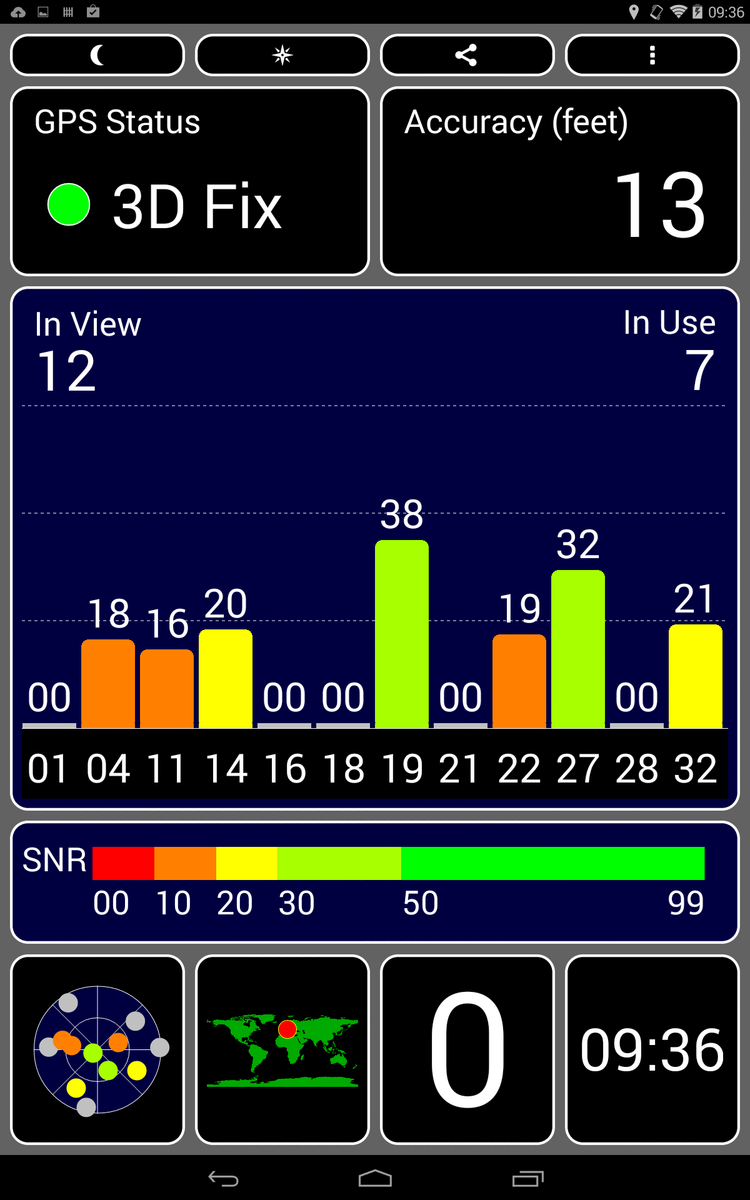Open the speed tile showing 0
Screen dimensions: 750x1200
[467, 1049]
